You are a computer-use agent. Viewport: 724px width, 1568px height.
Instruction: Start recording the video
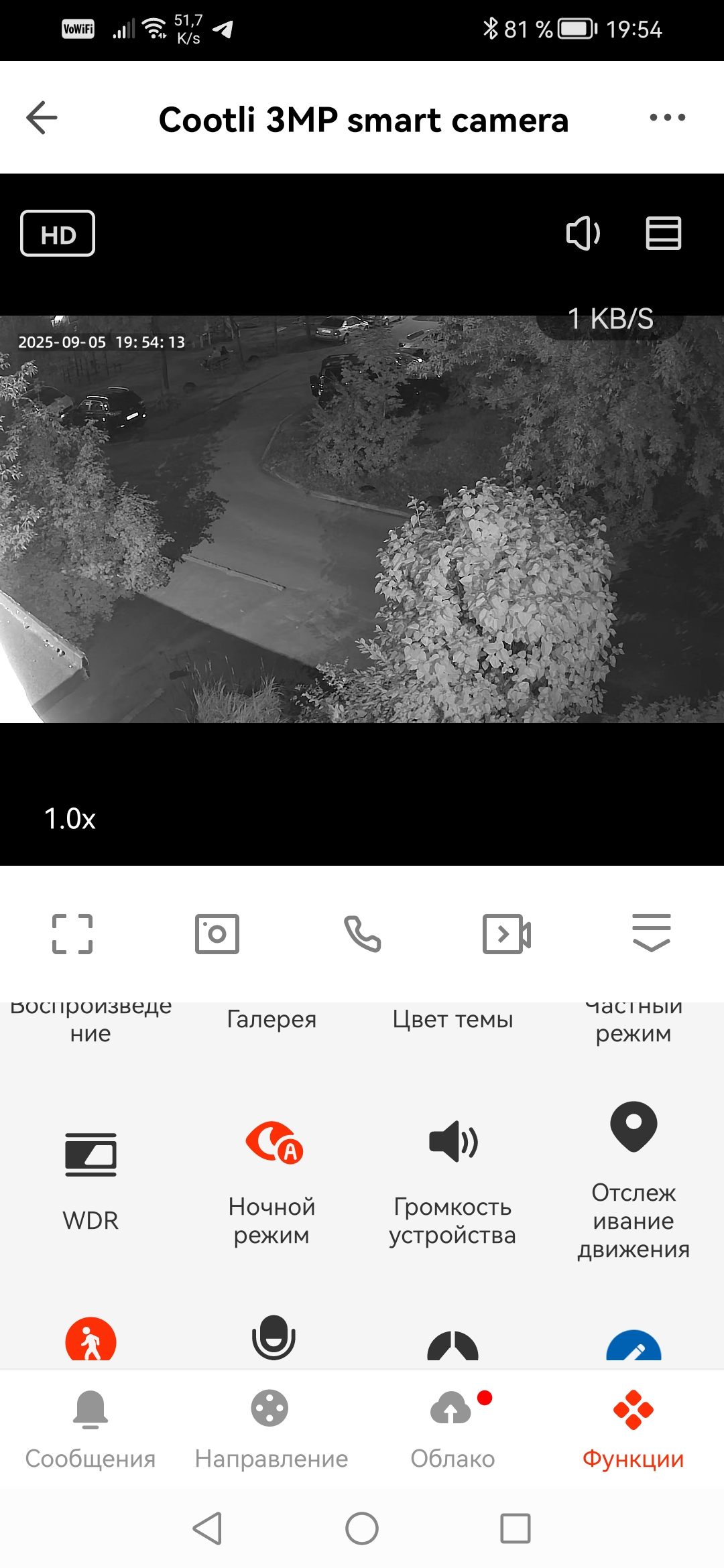507,933
